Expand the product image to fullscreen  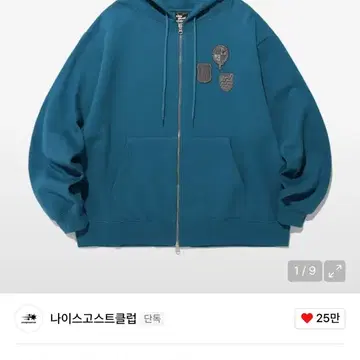(335, 271)
